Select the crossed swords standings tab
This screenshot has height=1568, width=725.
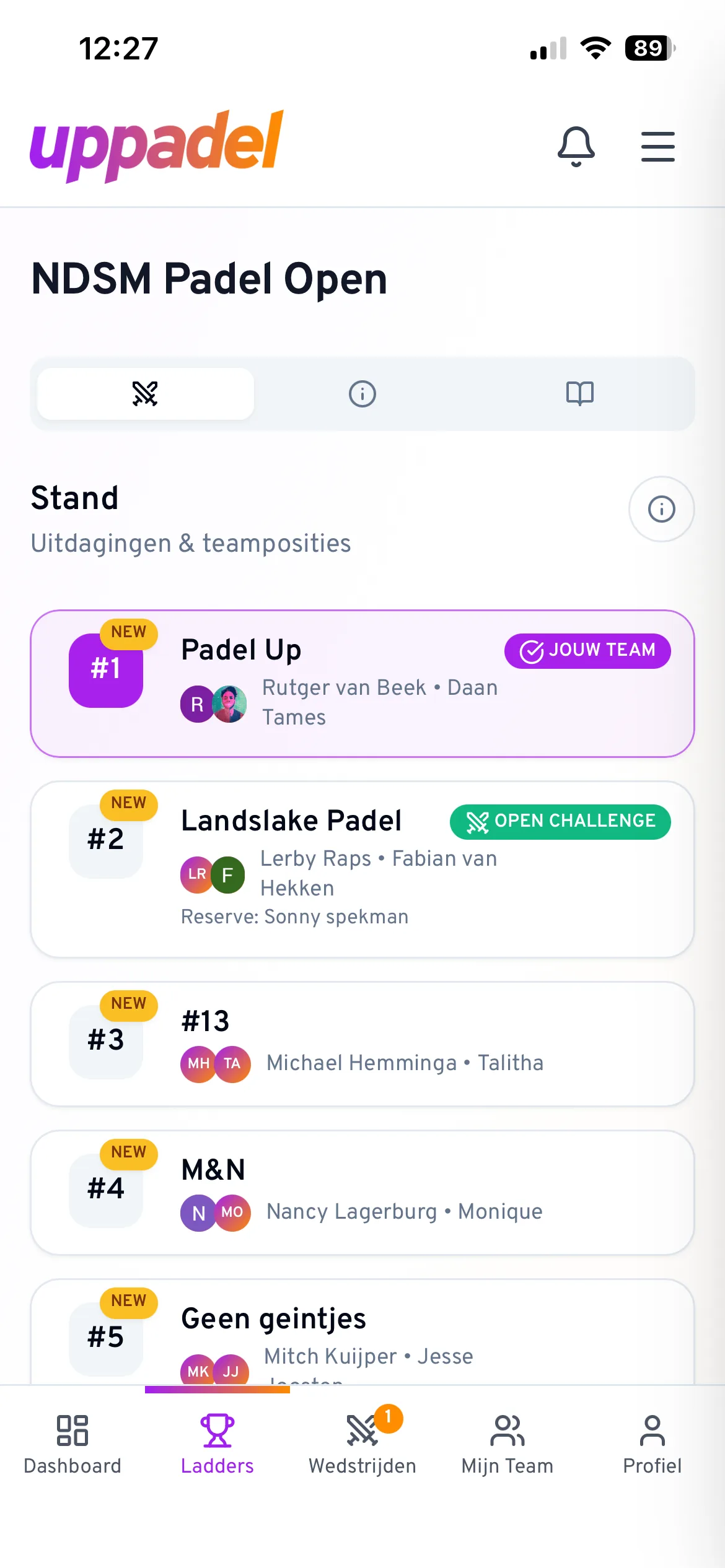[x=146, y=394]
